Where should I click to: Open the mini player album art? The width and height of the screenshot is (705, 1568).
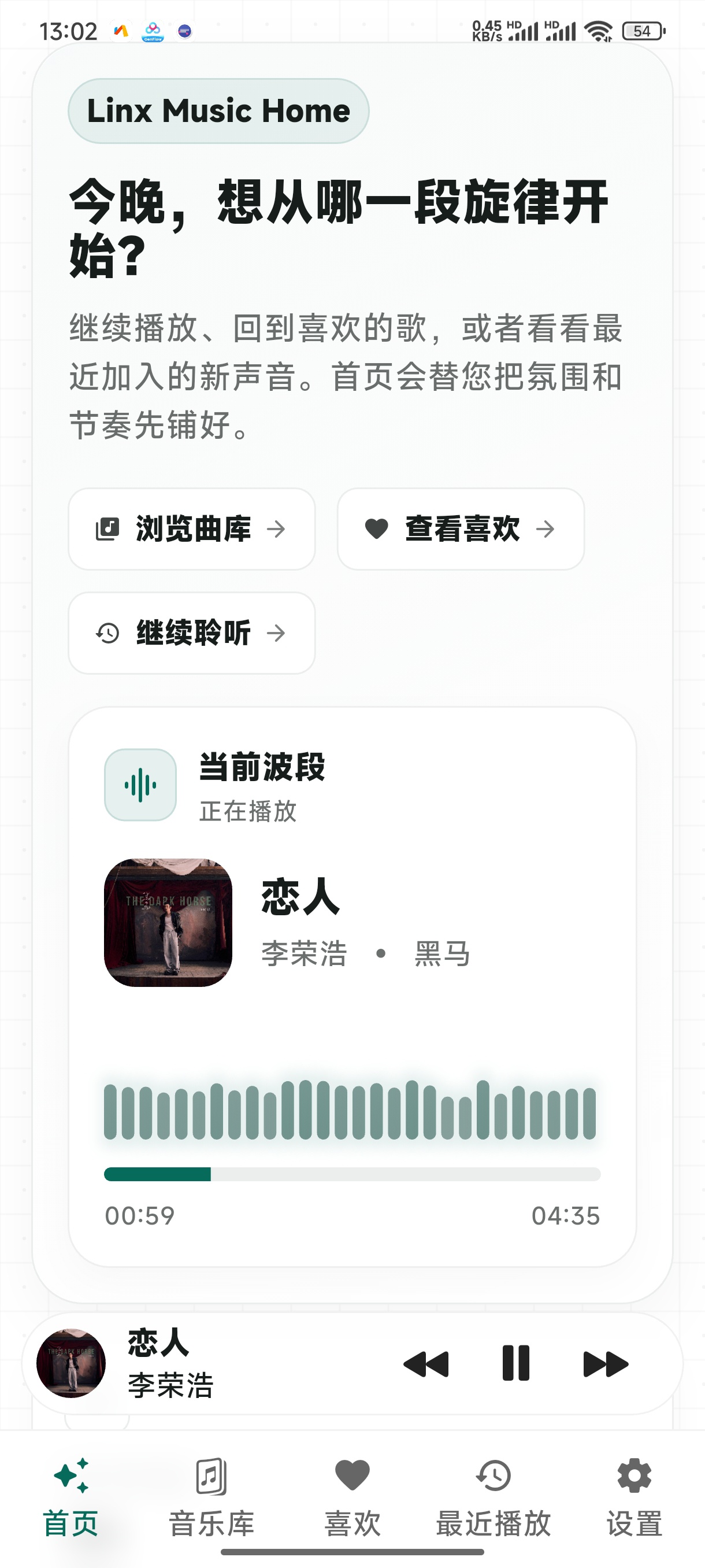71,1363
